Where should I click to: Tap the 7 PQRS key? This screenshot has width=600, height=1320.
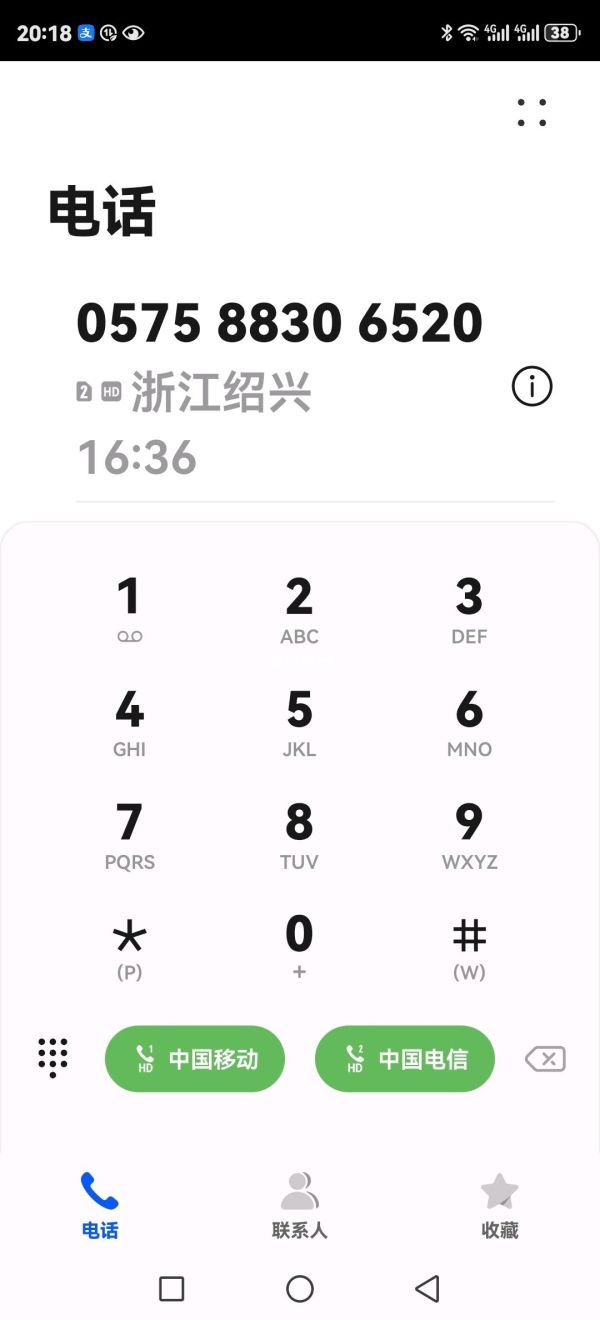129,835
